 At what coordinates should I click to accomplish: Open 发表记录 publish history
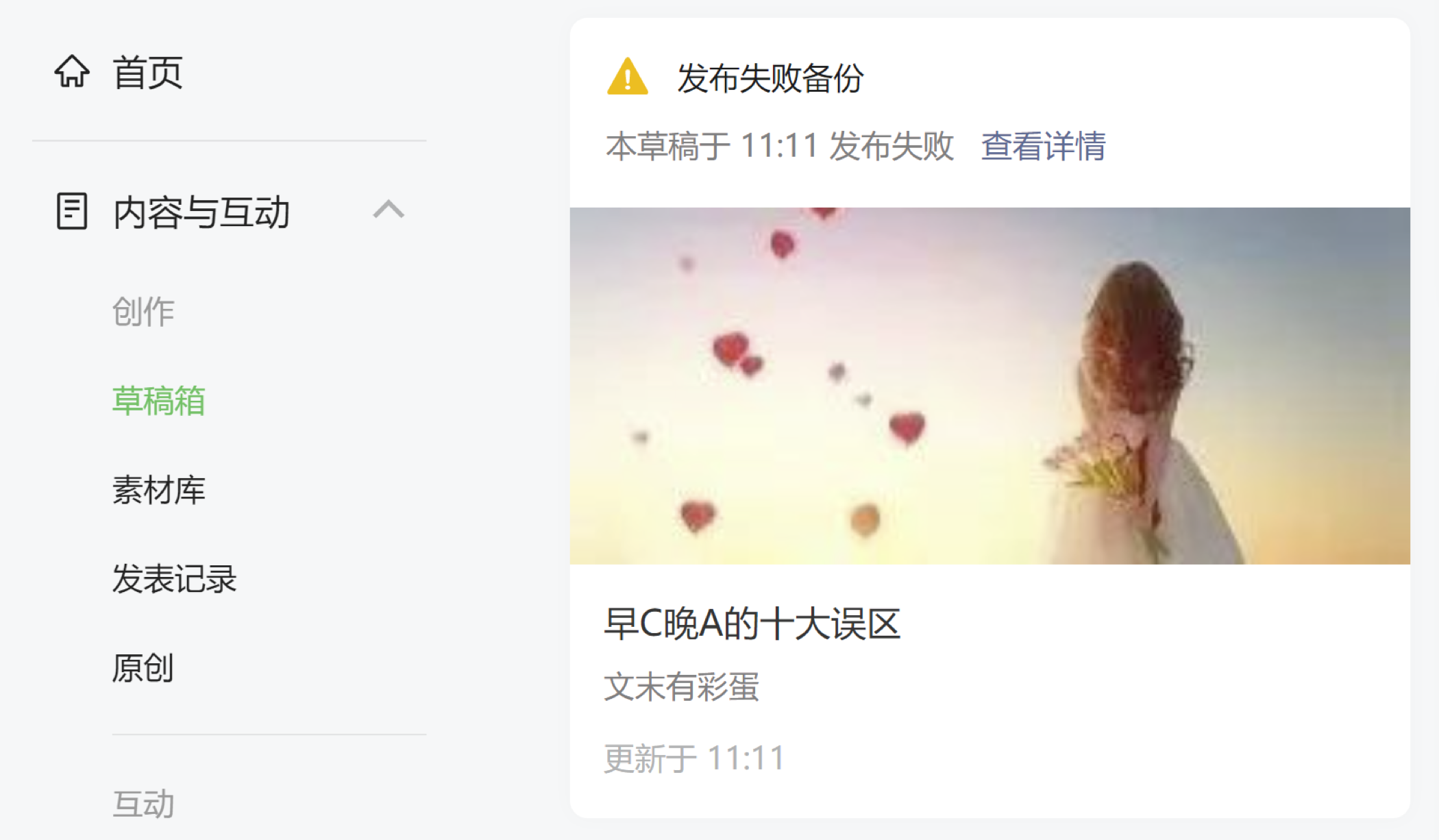point(174,579)
